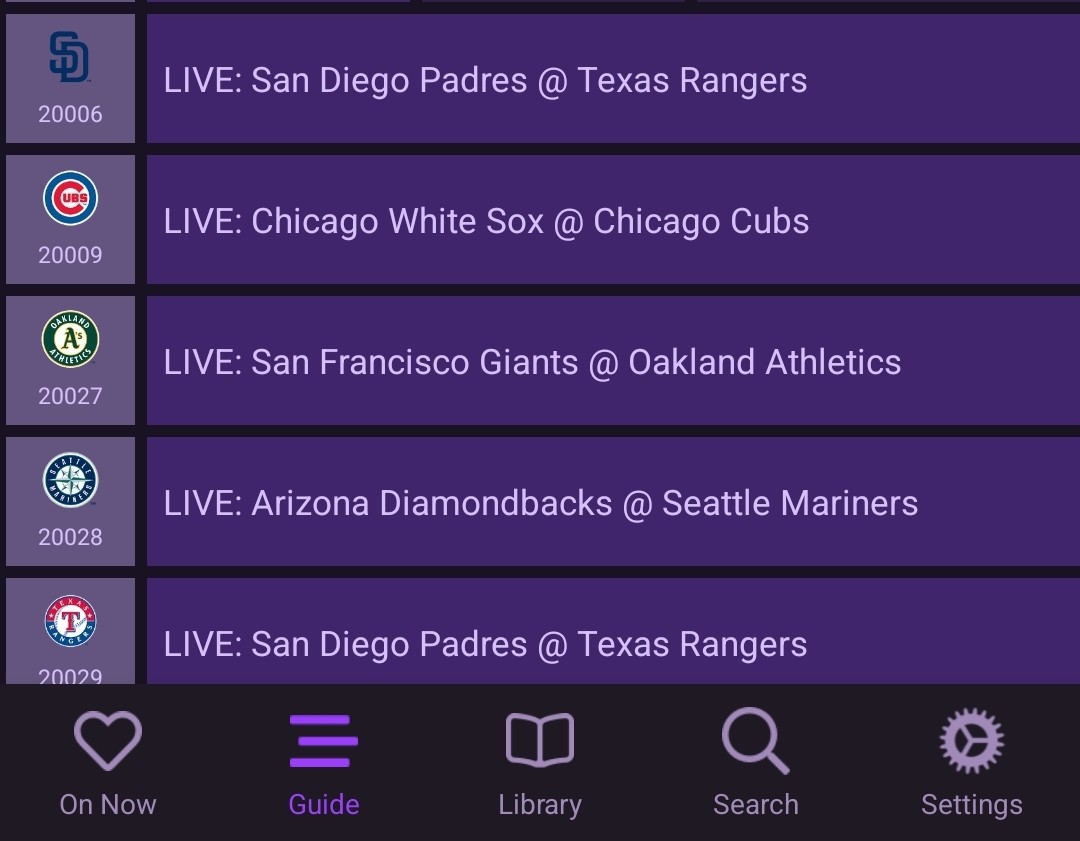Go to the Search tab
This screenshot has height=841, width=1080.
pos(756,762)
